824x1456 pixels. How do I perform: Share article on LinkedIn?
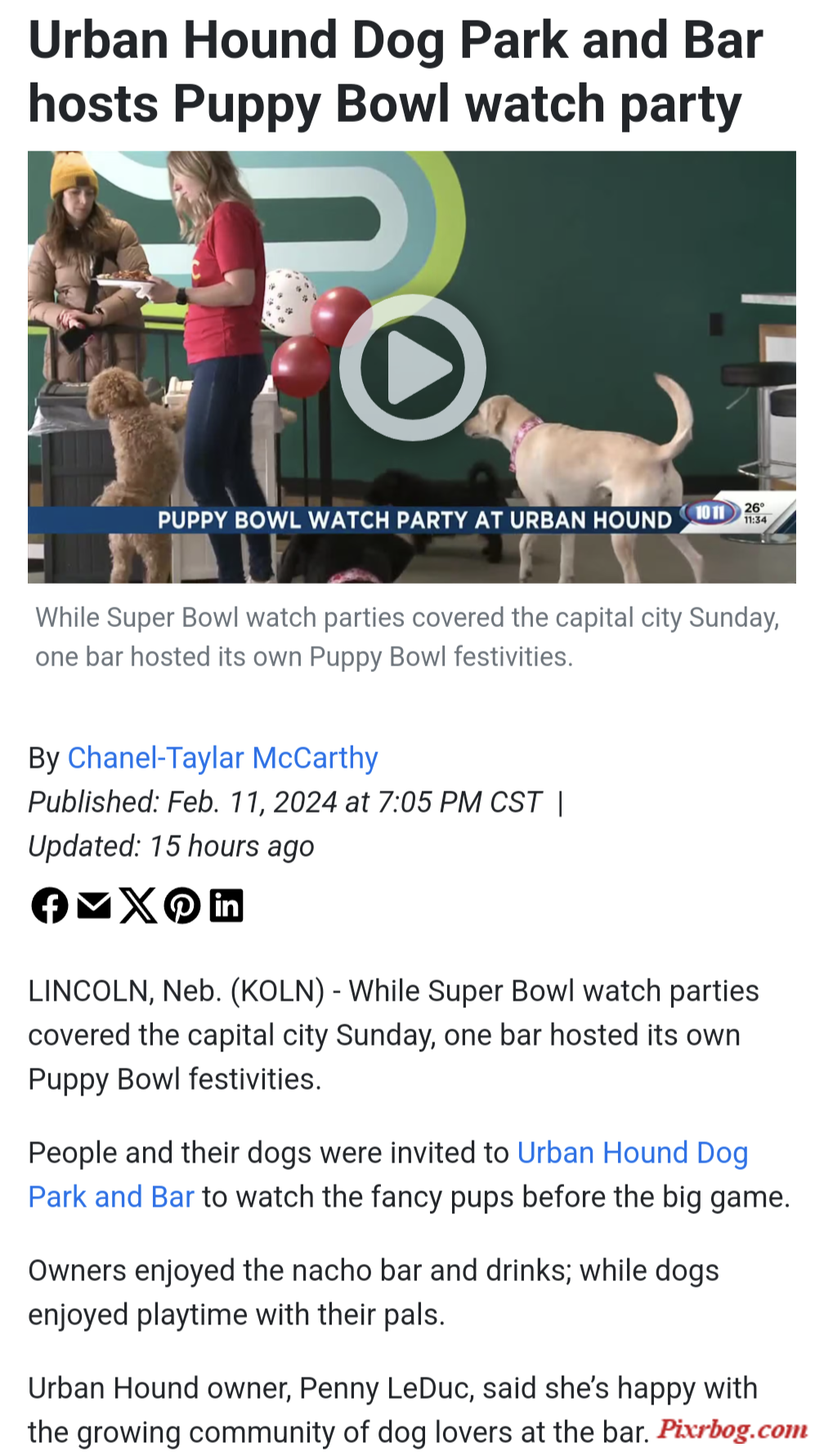(x=226, y=906)
